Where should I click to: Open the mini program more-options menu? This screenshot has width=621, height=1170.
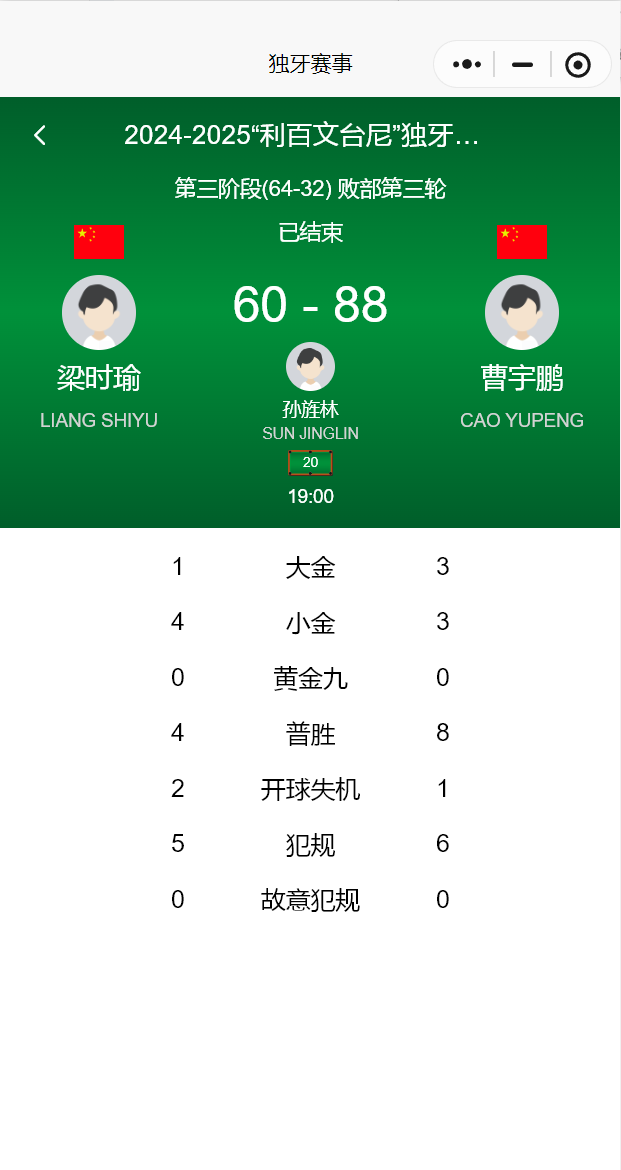click(x=467, y=65)
